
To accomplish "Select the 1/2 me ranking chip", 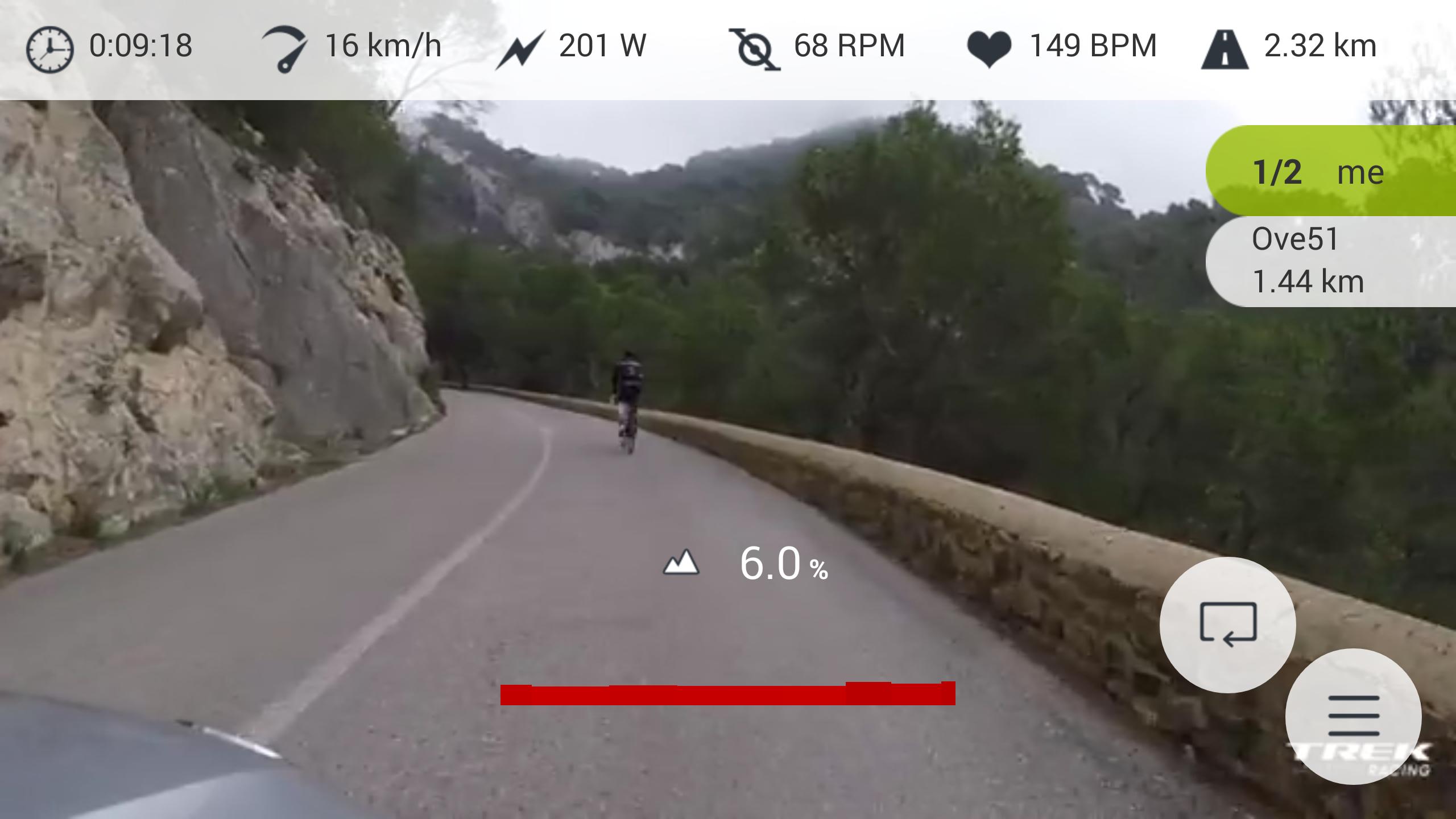I will tap(1330, 171).
